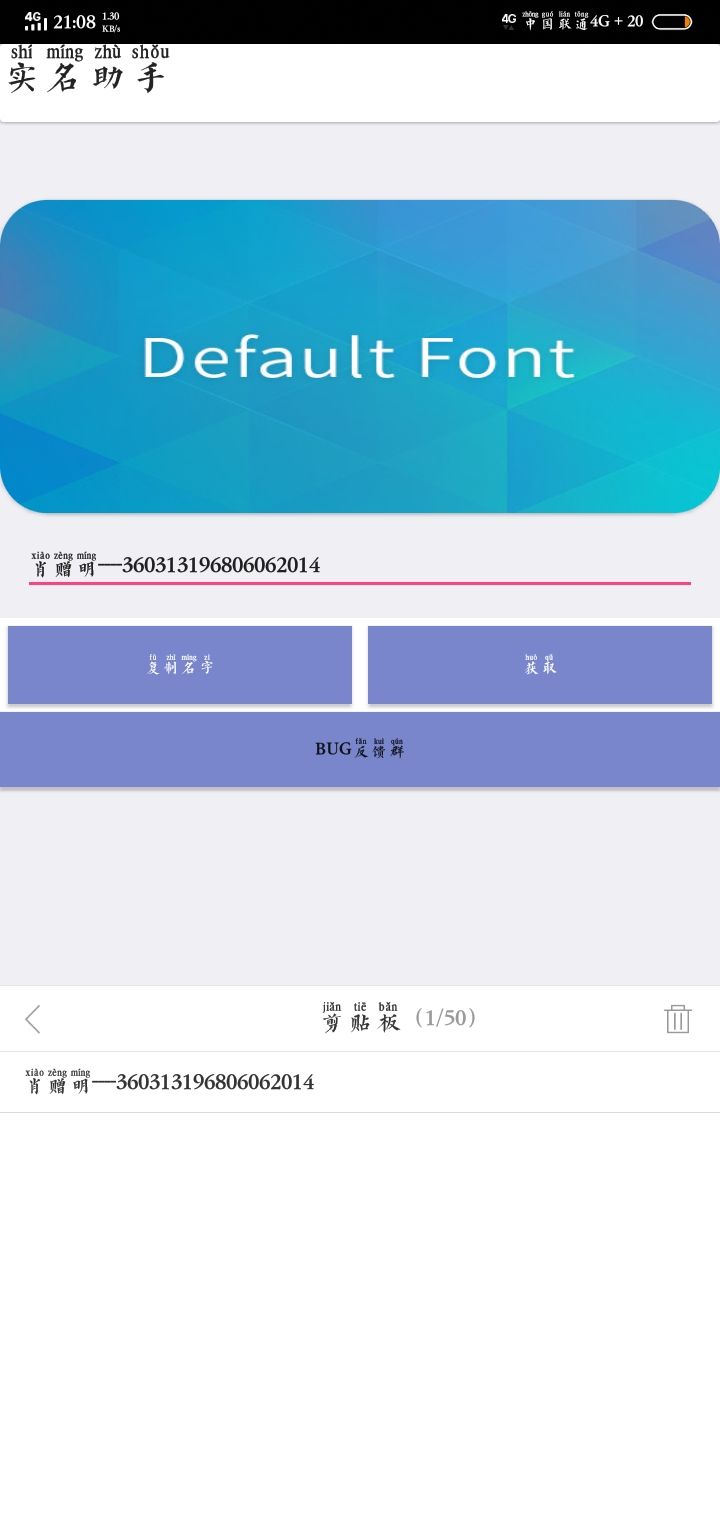
Task: Focus the name and ID text field
Action: click(x=360, y=566)
